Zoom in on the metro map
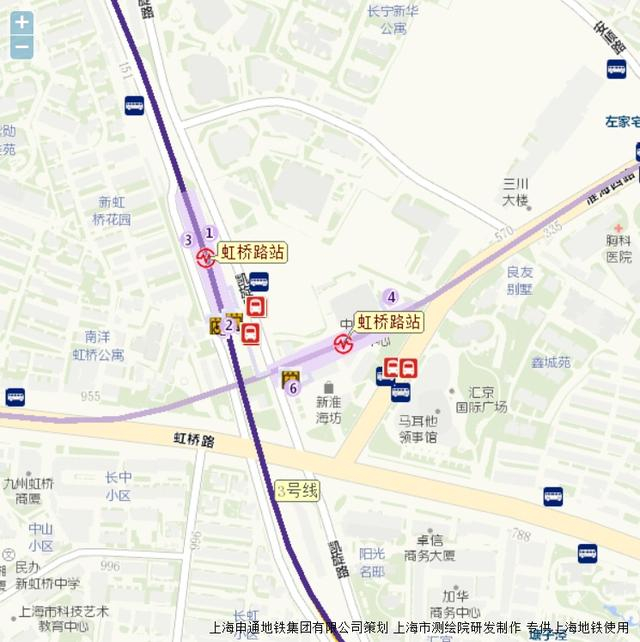Image resolution: width=640 pixels, height=642 pixels. coord(22,23)
